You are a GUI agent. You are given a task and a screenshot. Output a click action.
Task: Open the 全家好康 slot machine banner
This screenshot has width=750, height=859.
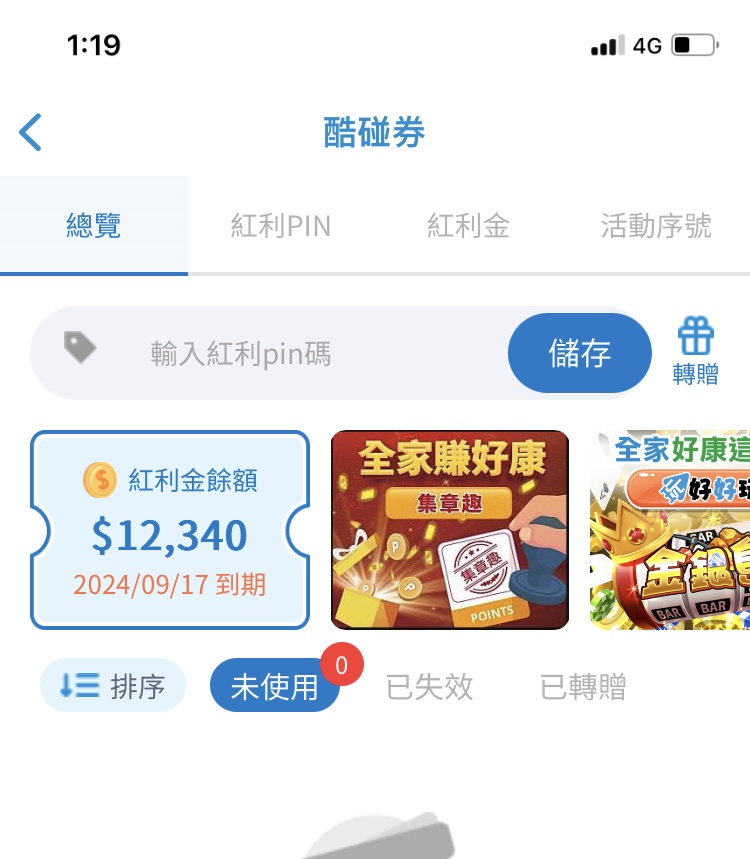pyautogui.click(x=670, y=529)
